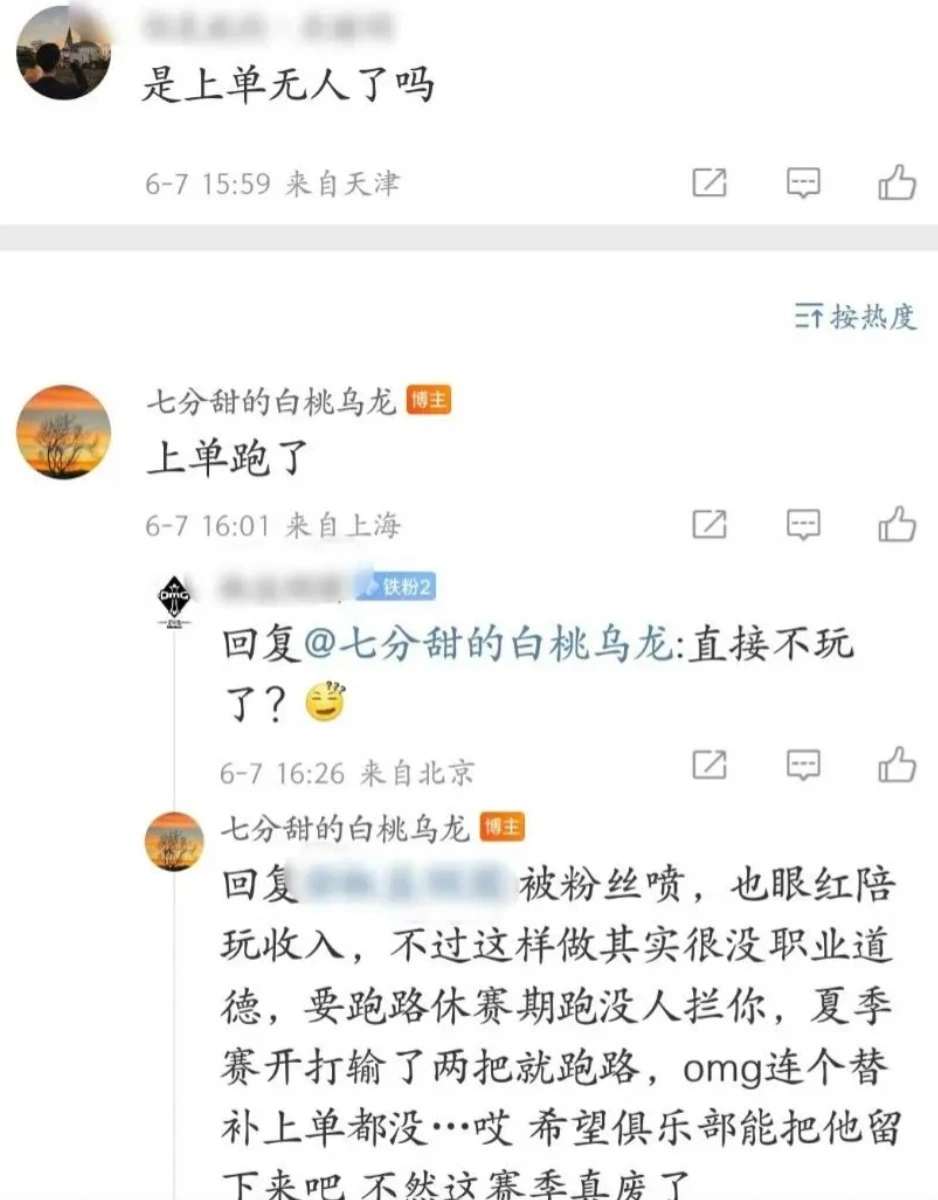The width and height of the screenshot is (938, 1200).
Task: Like the reply '直接不玩了?'
Action: (x=897, y=766)
